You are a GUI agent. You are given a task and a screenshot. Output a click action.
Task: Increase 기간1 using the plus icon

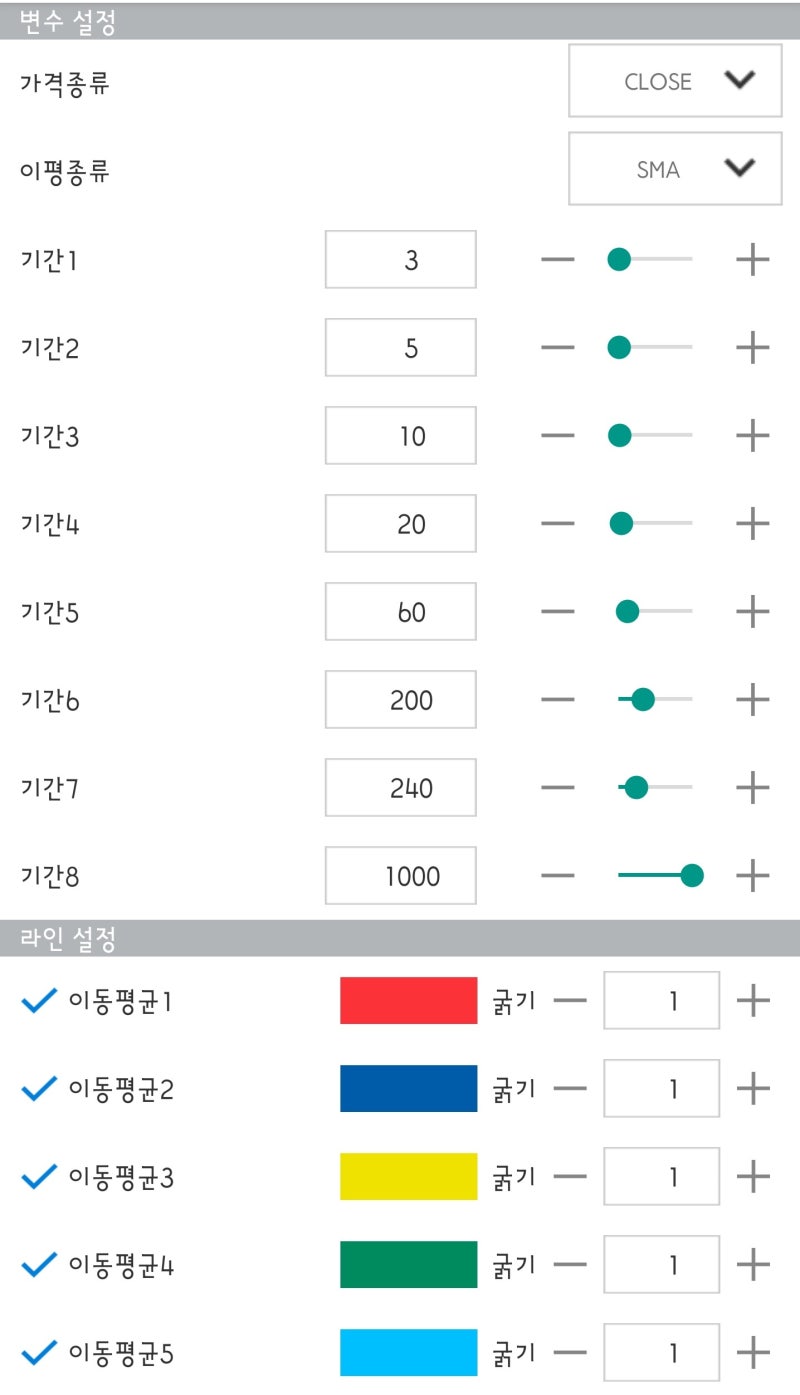[x=752, y=259]
